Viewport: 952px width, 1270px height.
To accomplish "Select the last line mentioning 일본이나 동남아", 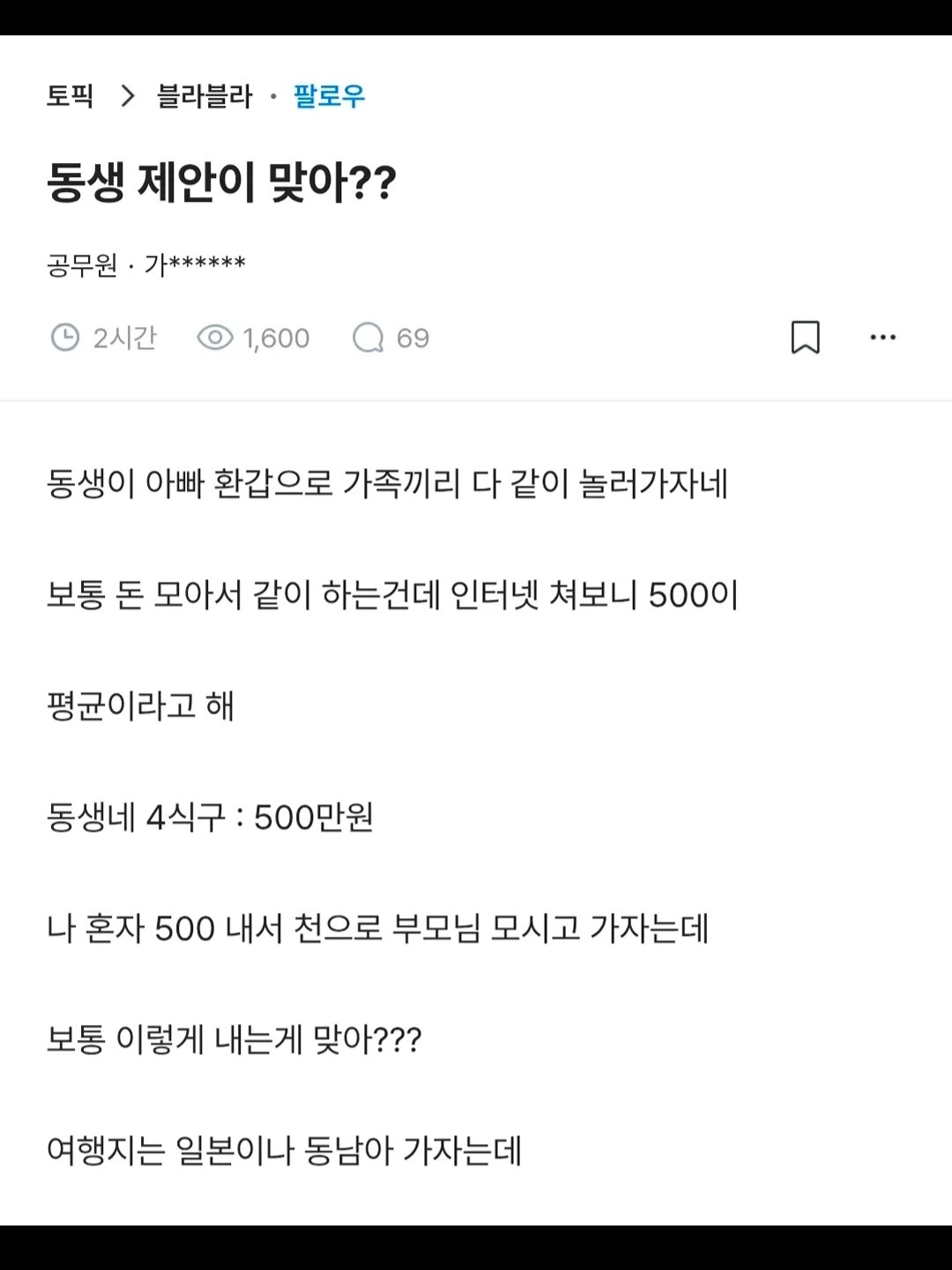I will tap(286, 1150).
